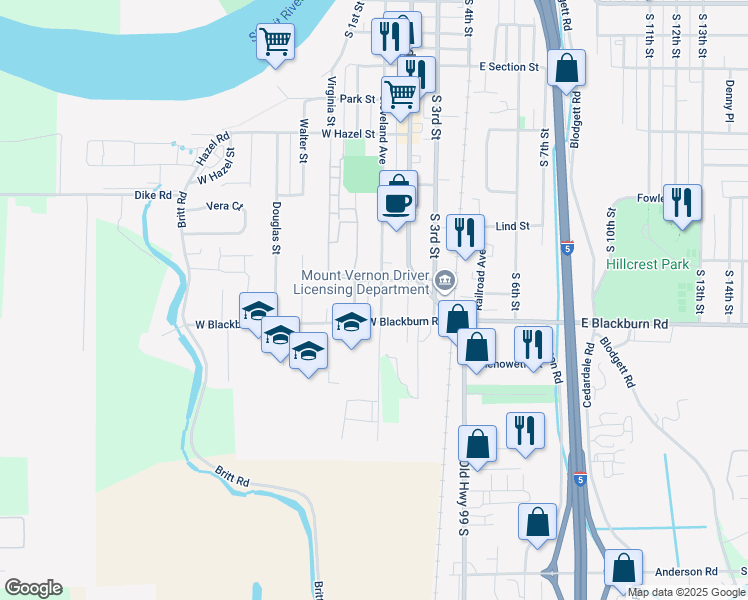Select the school marker next to W Blackburn Rd label
The width and height of the screenshot is (748, 600).
[350, 322]
